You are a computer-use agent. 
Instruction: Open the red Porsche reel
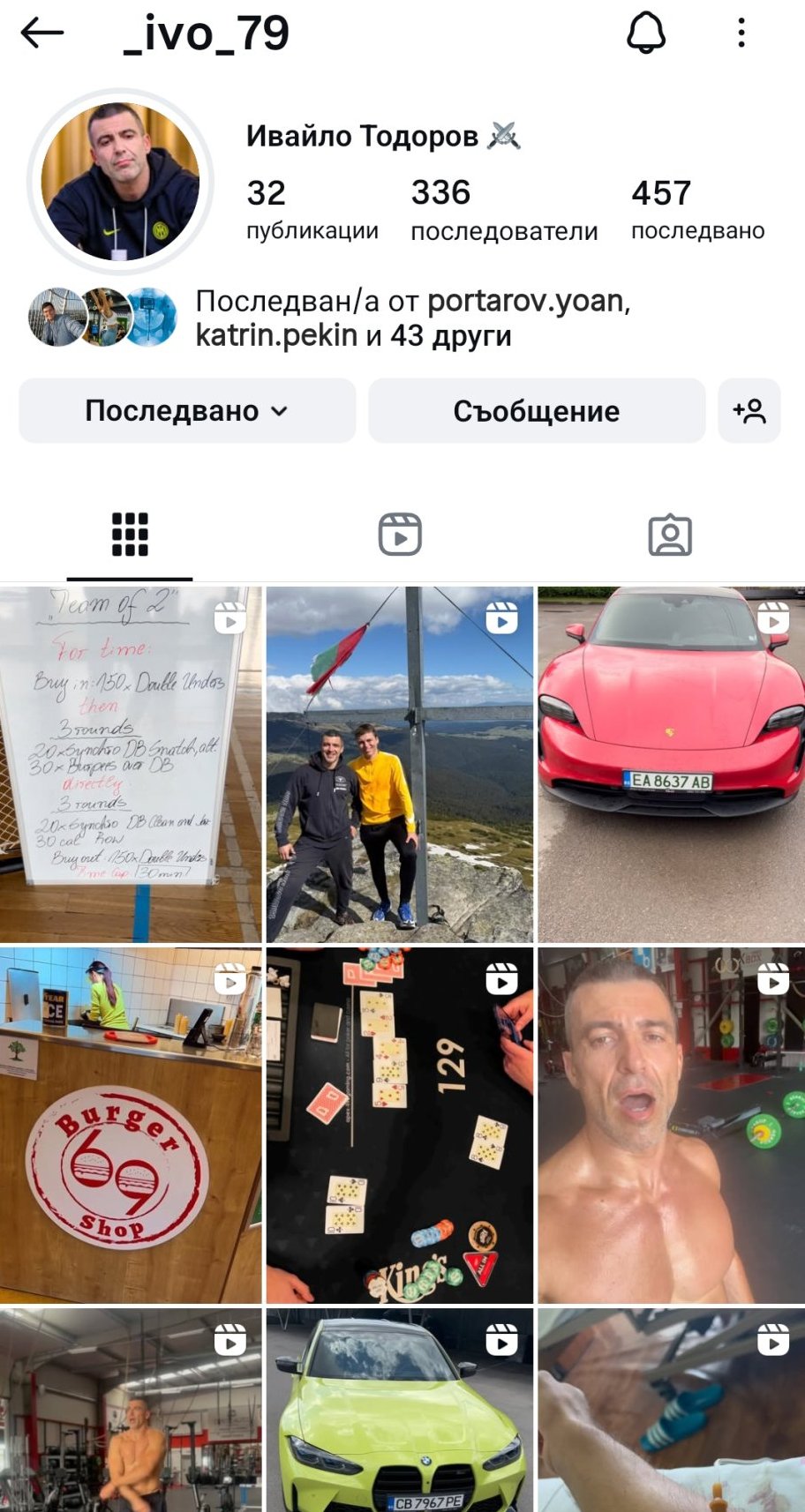671,764
